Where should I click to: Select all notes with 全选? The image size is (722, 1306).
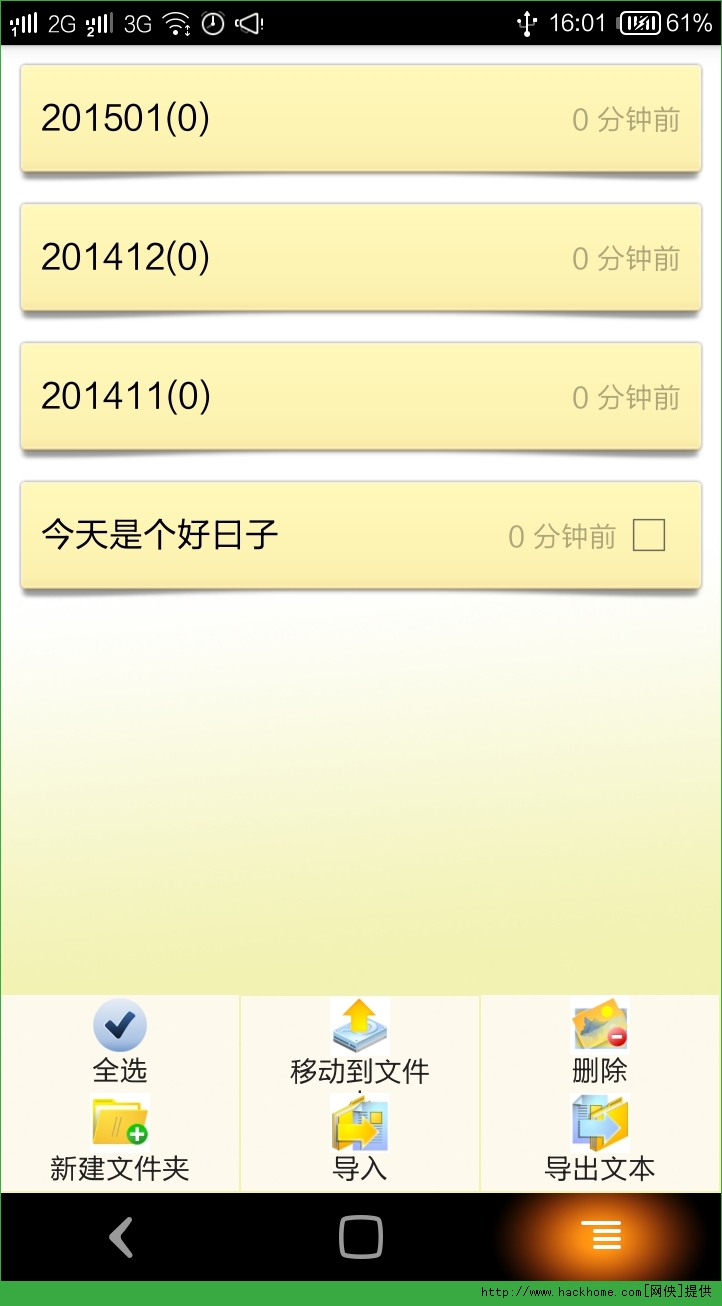tap(120, 1043)
